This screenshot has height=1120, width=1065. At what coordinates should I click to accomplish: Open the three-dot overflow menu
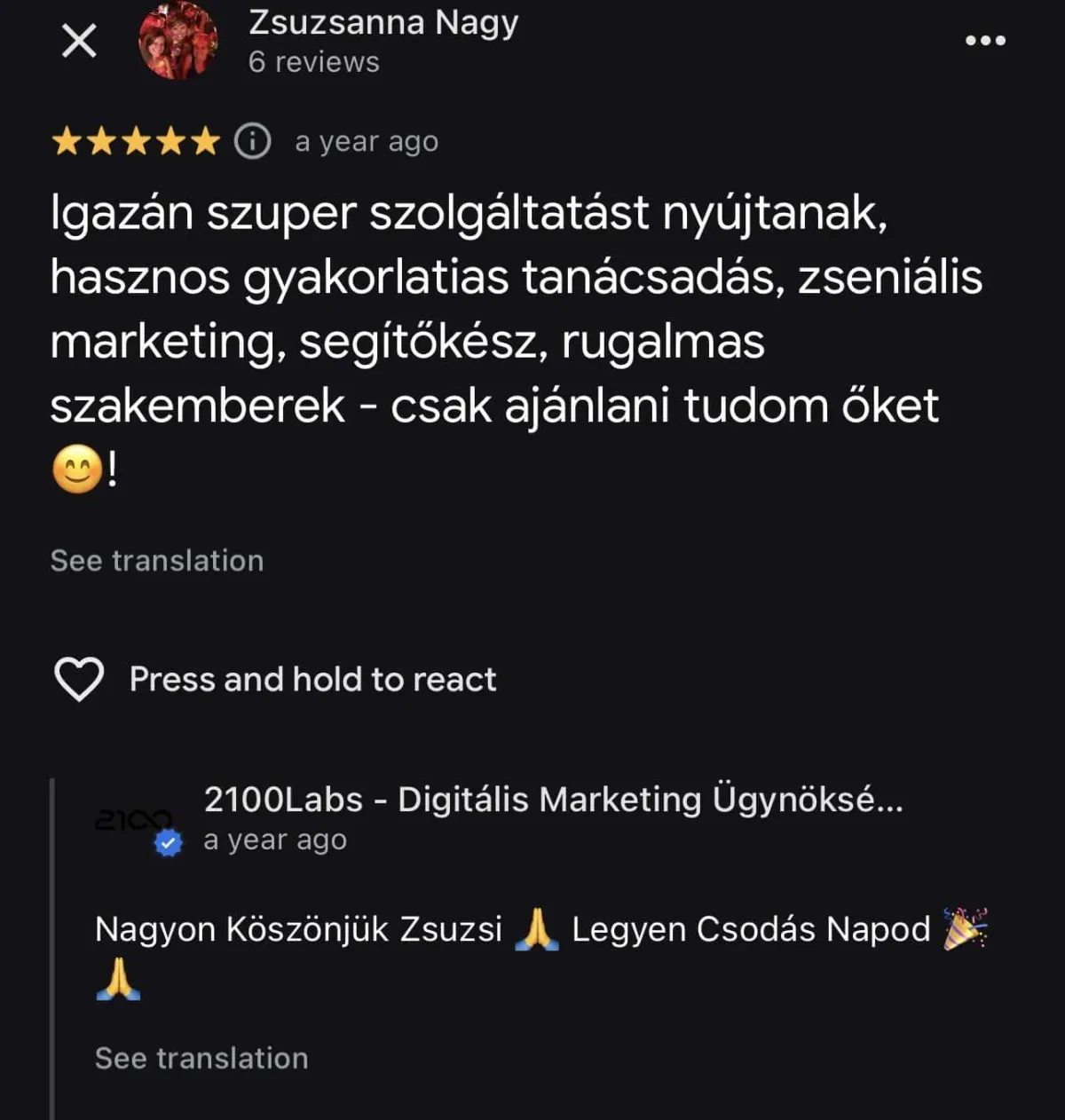click(x=985, y=41)
